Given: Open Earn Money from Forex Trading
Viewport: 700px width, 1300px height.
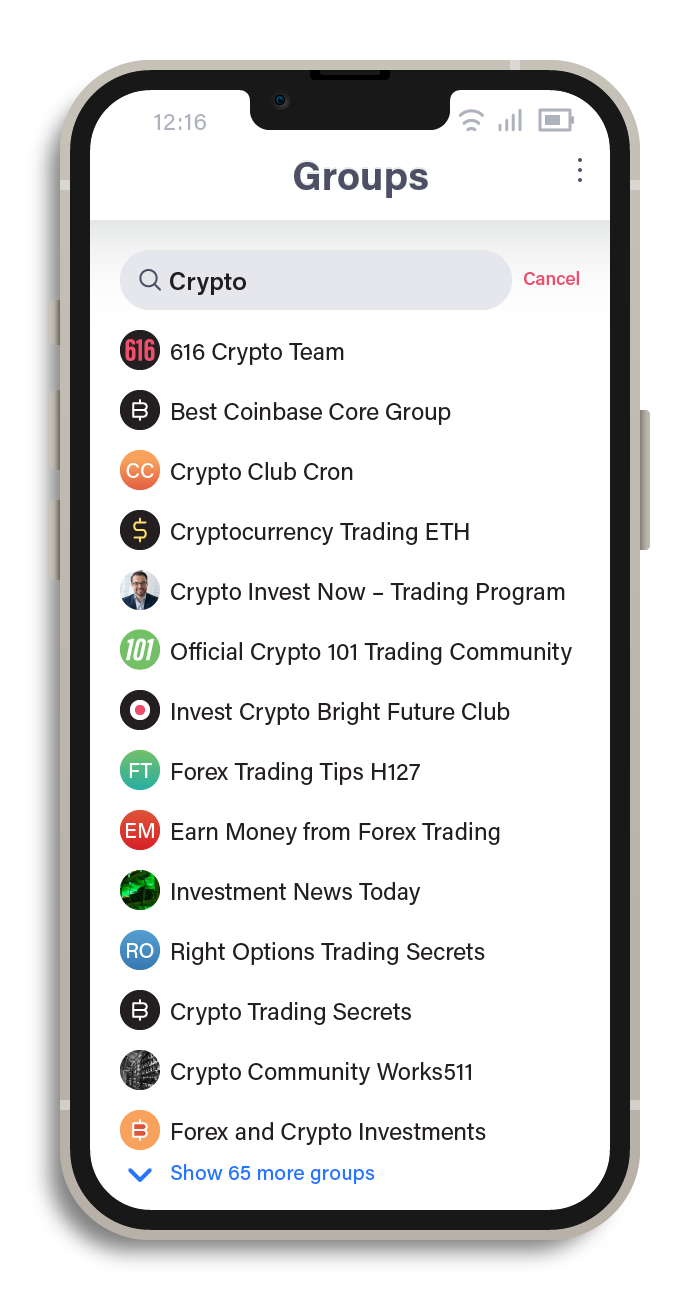Looking at the screenshot, I should (x=335, y=832).
